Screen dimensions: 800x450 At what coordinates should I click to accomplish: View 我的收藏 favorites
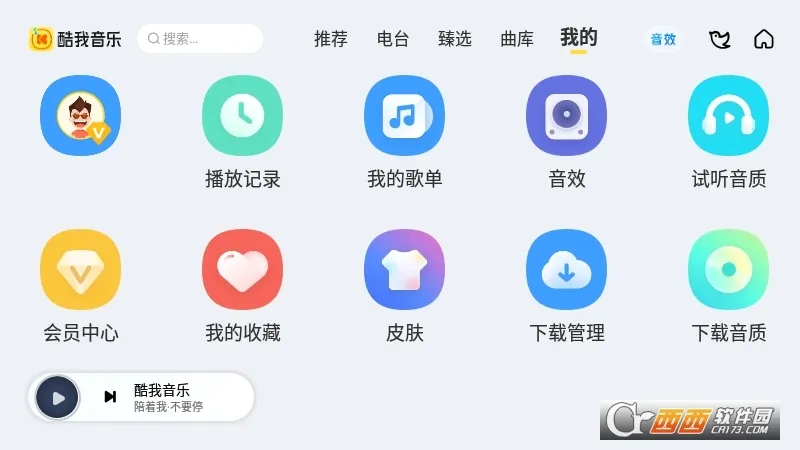pyautogui.click(x=242, y=270)
